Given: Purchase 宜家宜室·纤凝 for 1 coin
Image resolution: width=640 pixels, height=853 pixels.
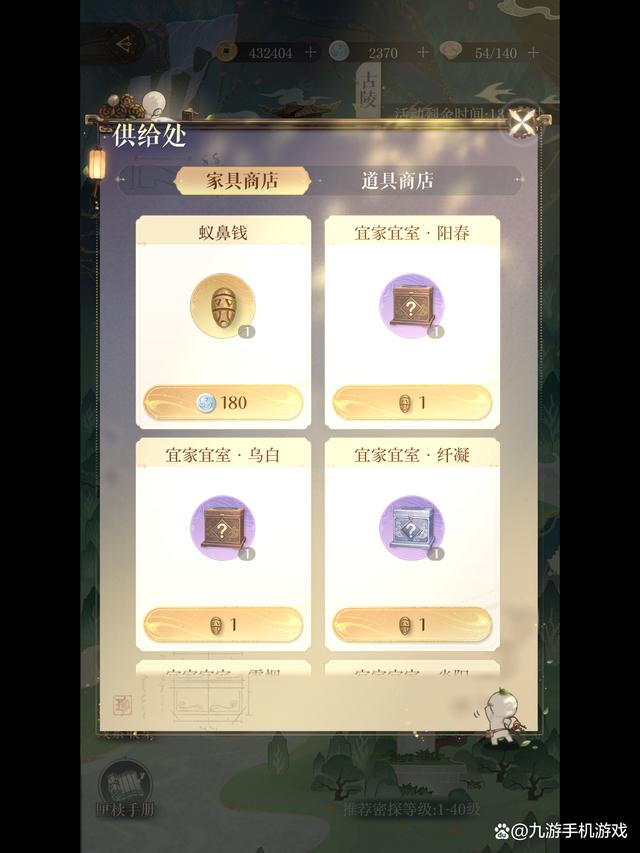Looking at the screenshot, I should tap(411, 625).
